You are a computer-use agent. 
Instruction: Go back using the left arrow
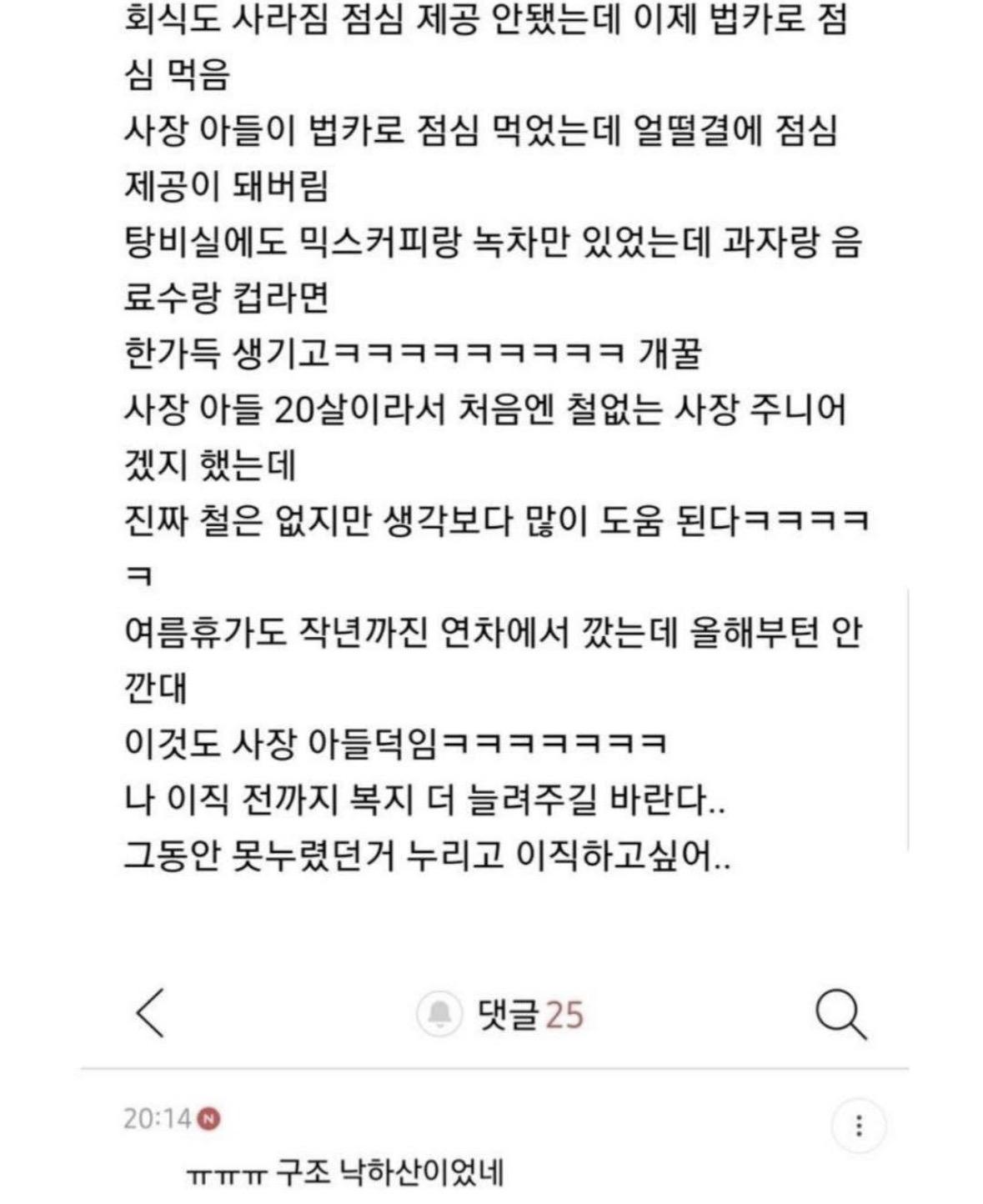(150, 1013)
